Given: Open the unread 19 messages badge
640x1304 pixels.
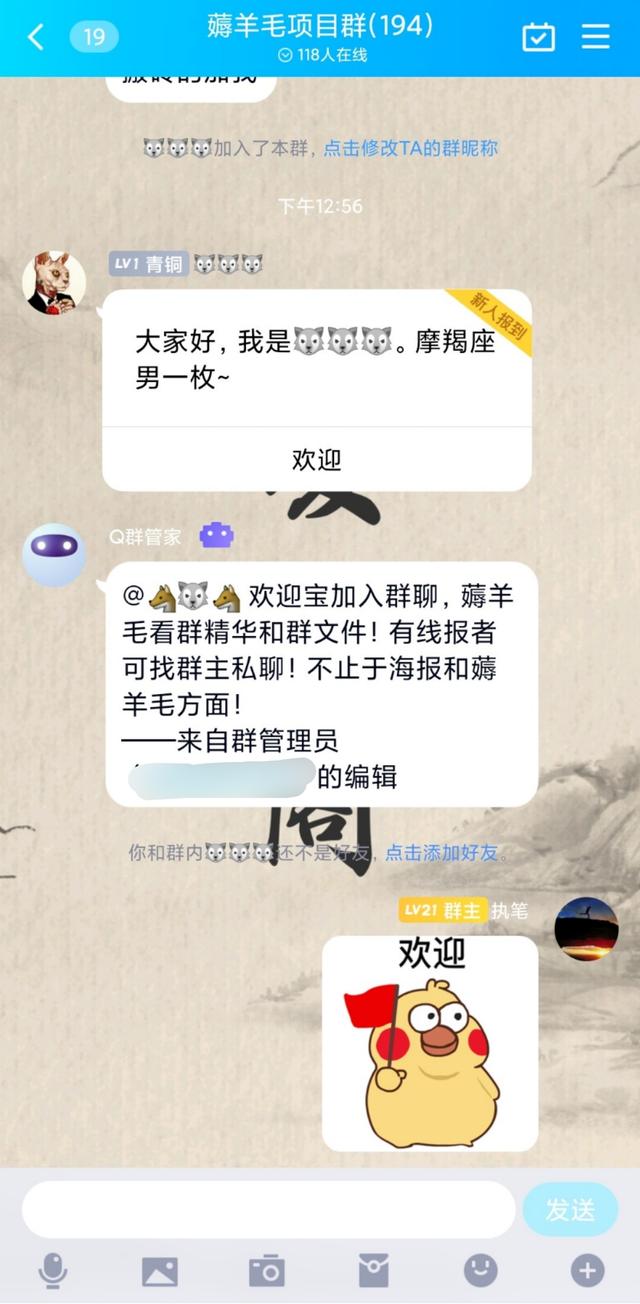Looking at the screenshot, I should point(93,38).
